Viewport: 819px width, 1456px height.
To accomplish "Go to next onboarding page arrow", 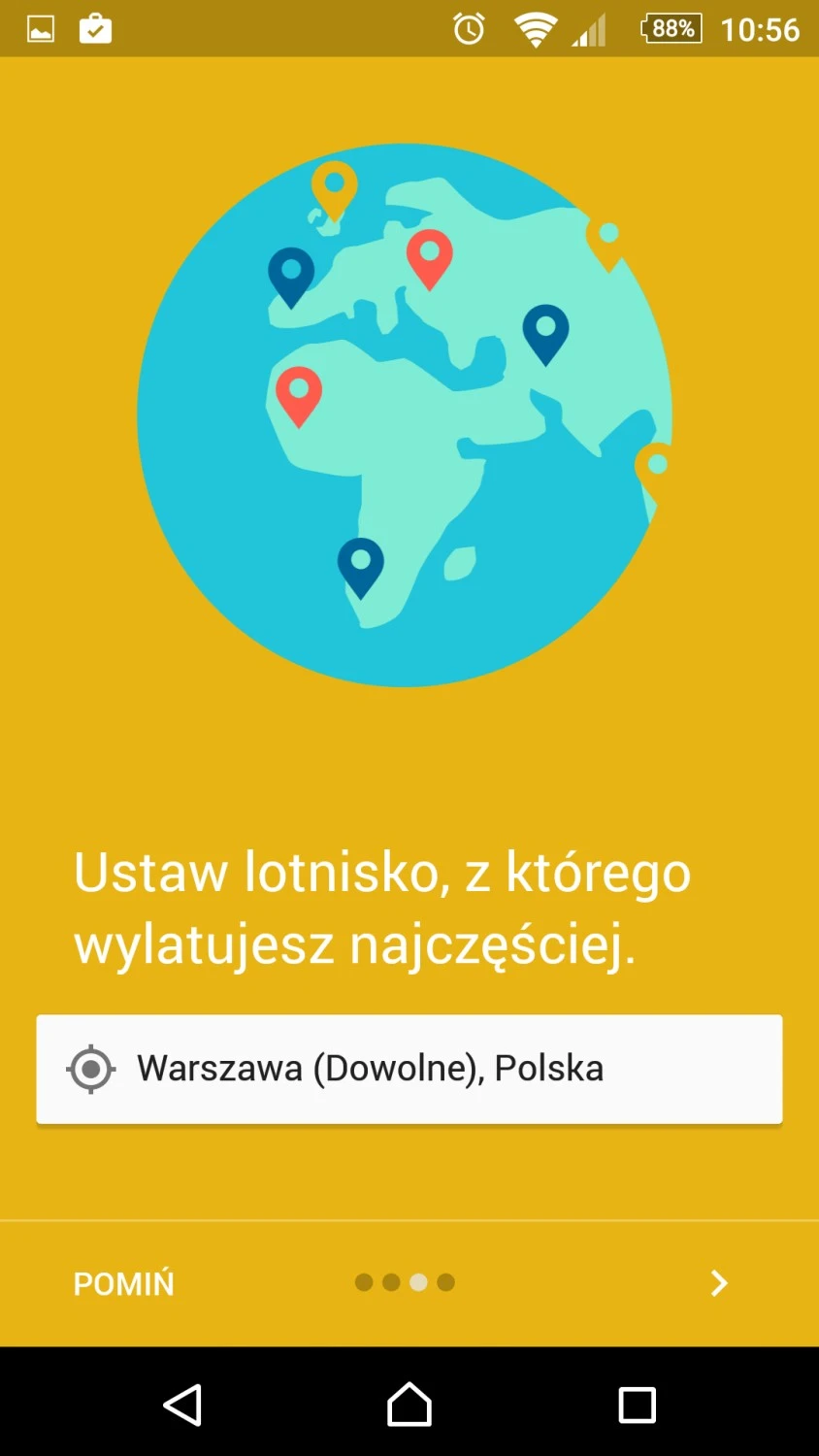I will coord(718,1283).
